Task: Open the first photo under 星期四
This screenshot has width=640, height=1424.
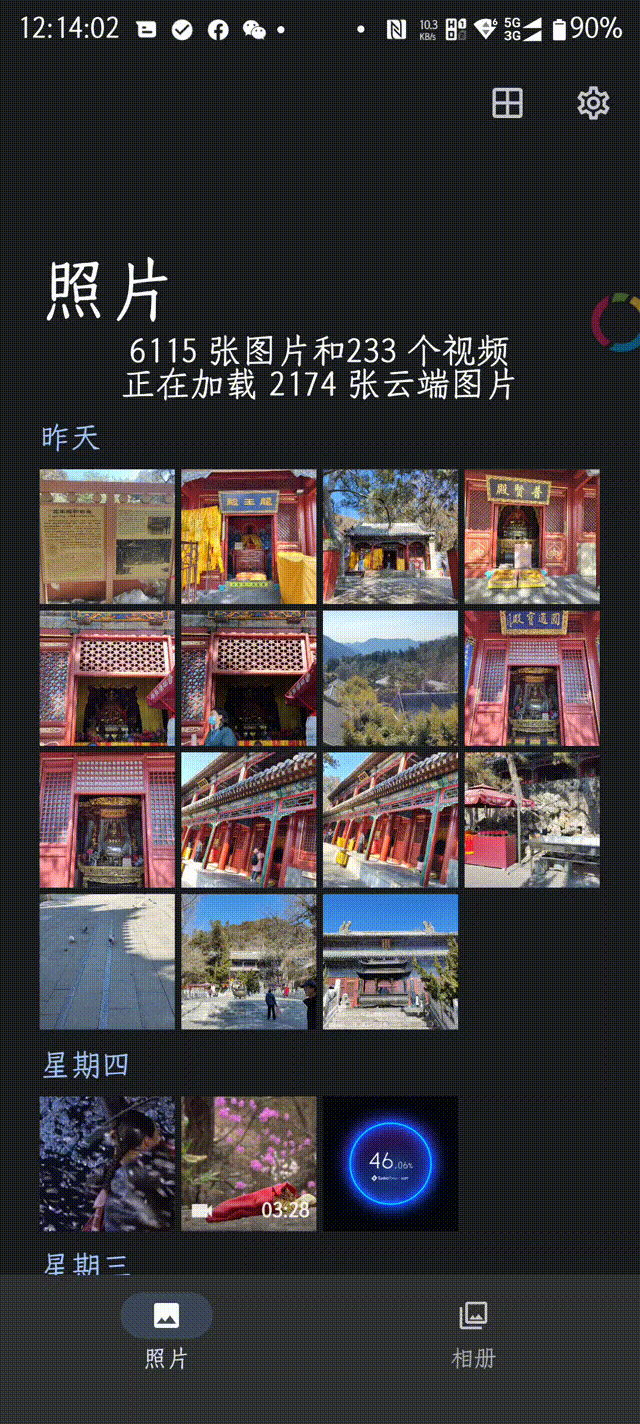Action: pyautogui.click(x=107, y=1163)
